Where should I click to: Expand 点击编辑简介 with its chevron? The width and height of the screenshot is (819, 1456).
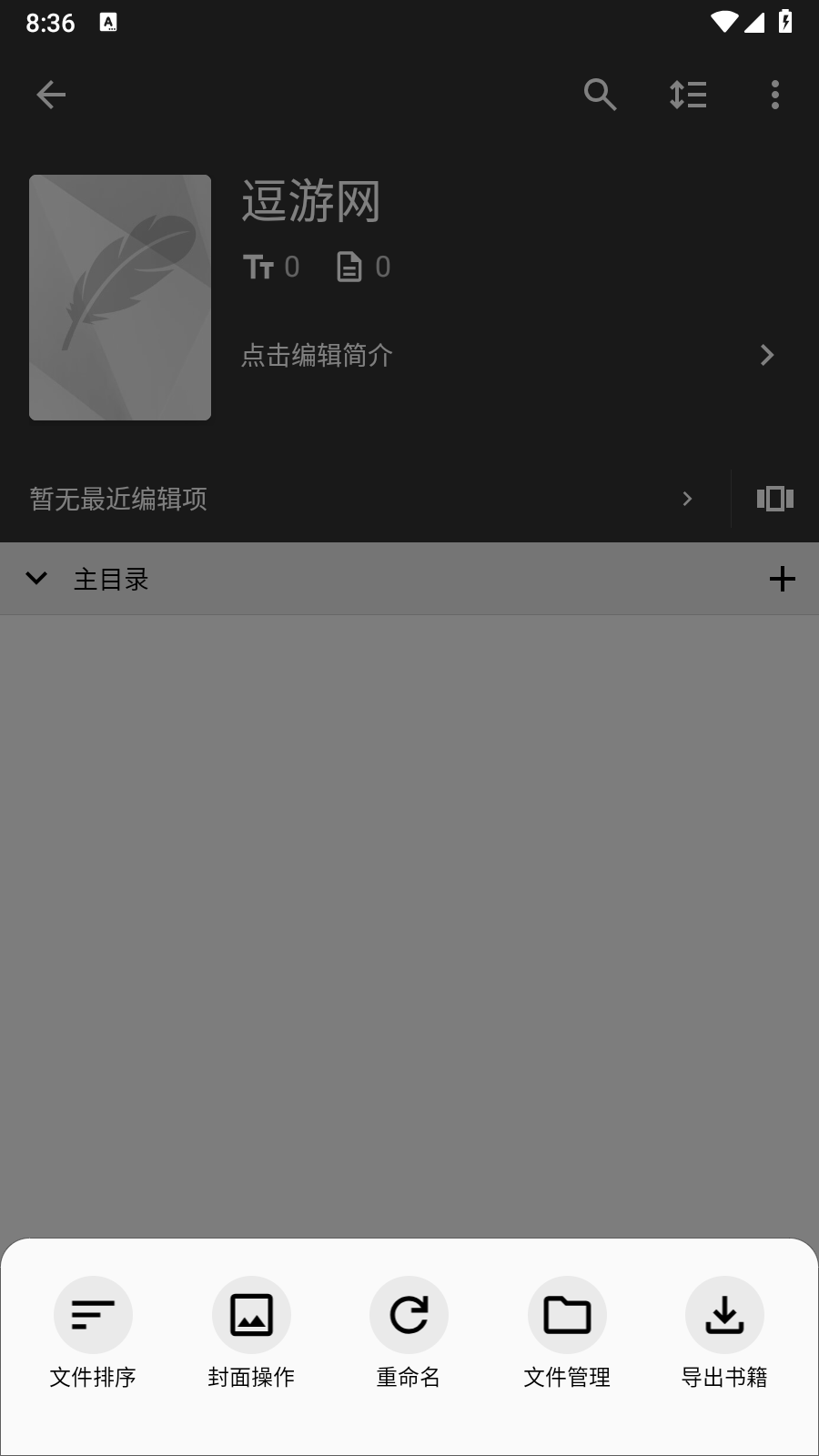[x=767, y=355]
